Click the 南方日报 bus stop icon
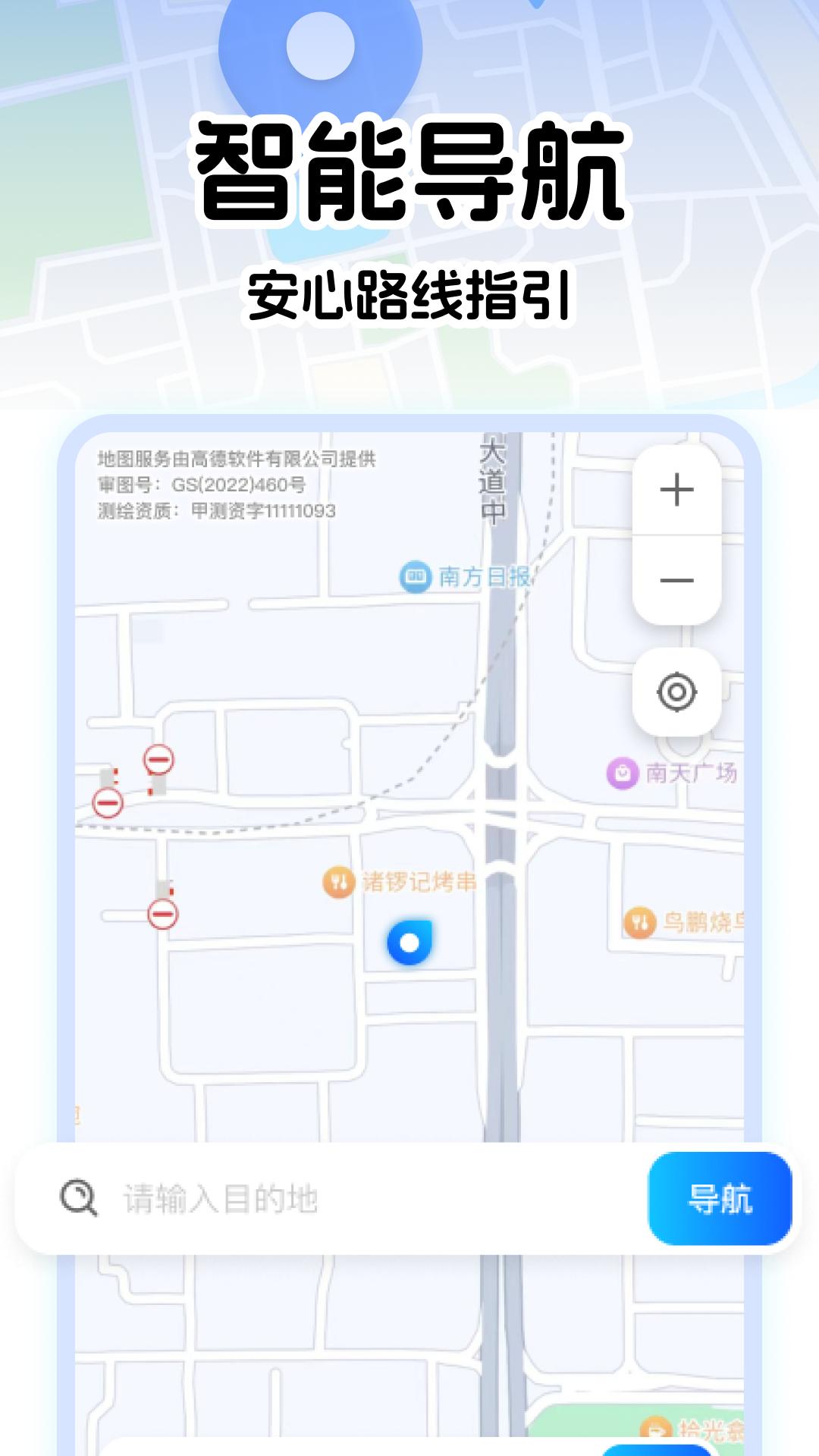Image resolution: width=819 pixels, height=1456 pixels. (x=416, y=576)
